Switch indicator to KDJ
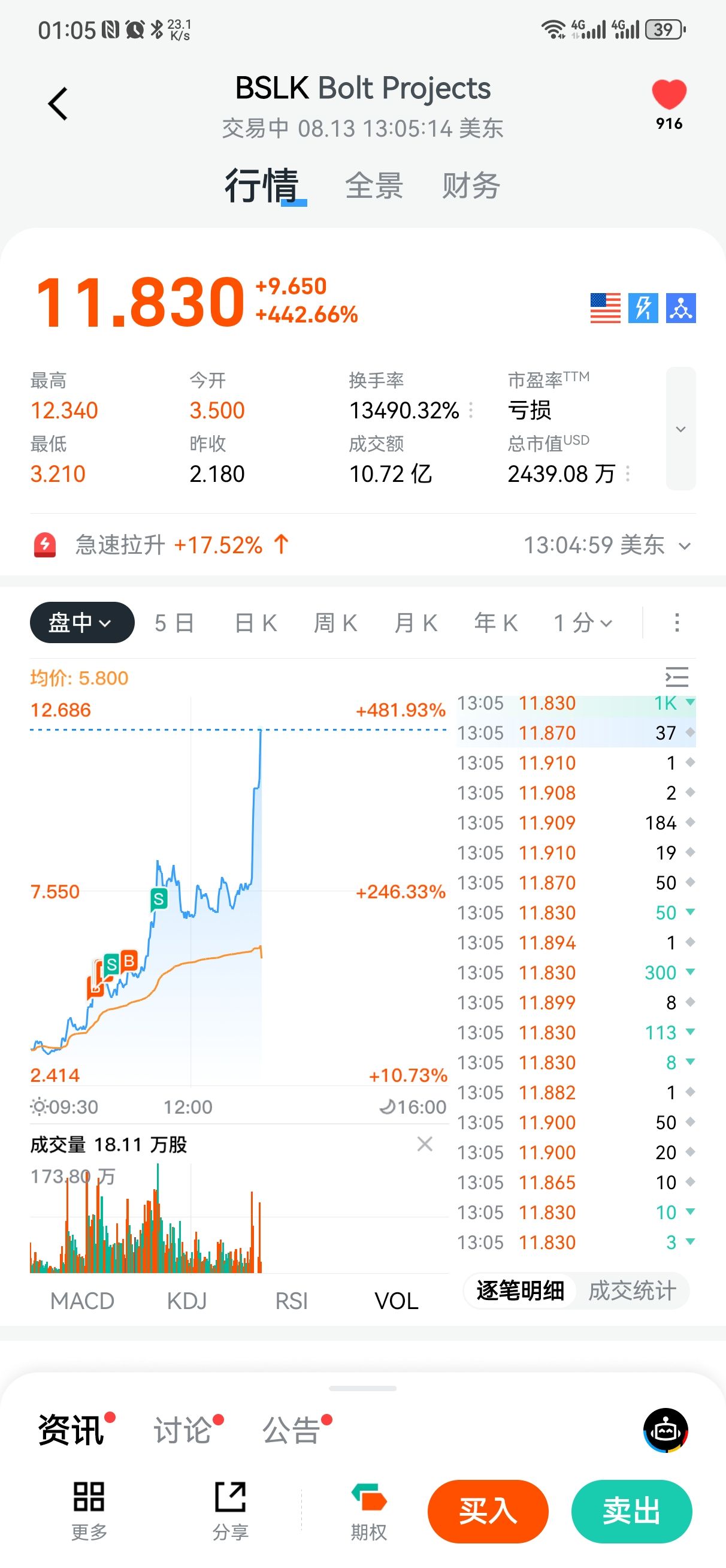726x1568 pixels. 187,1301
